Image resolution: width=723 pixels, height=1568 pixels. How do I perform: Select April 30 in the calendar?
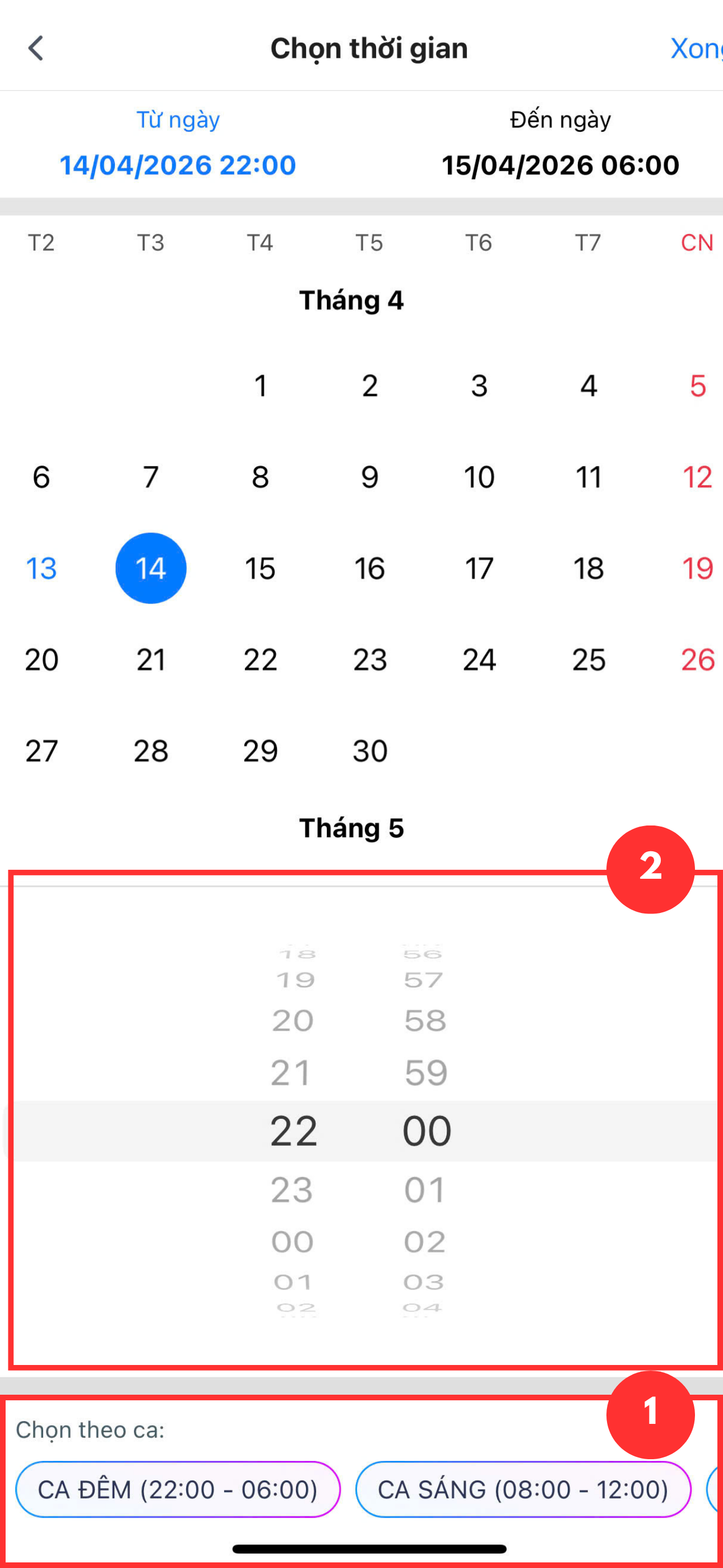[x=369, y=751]
